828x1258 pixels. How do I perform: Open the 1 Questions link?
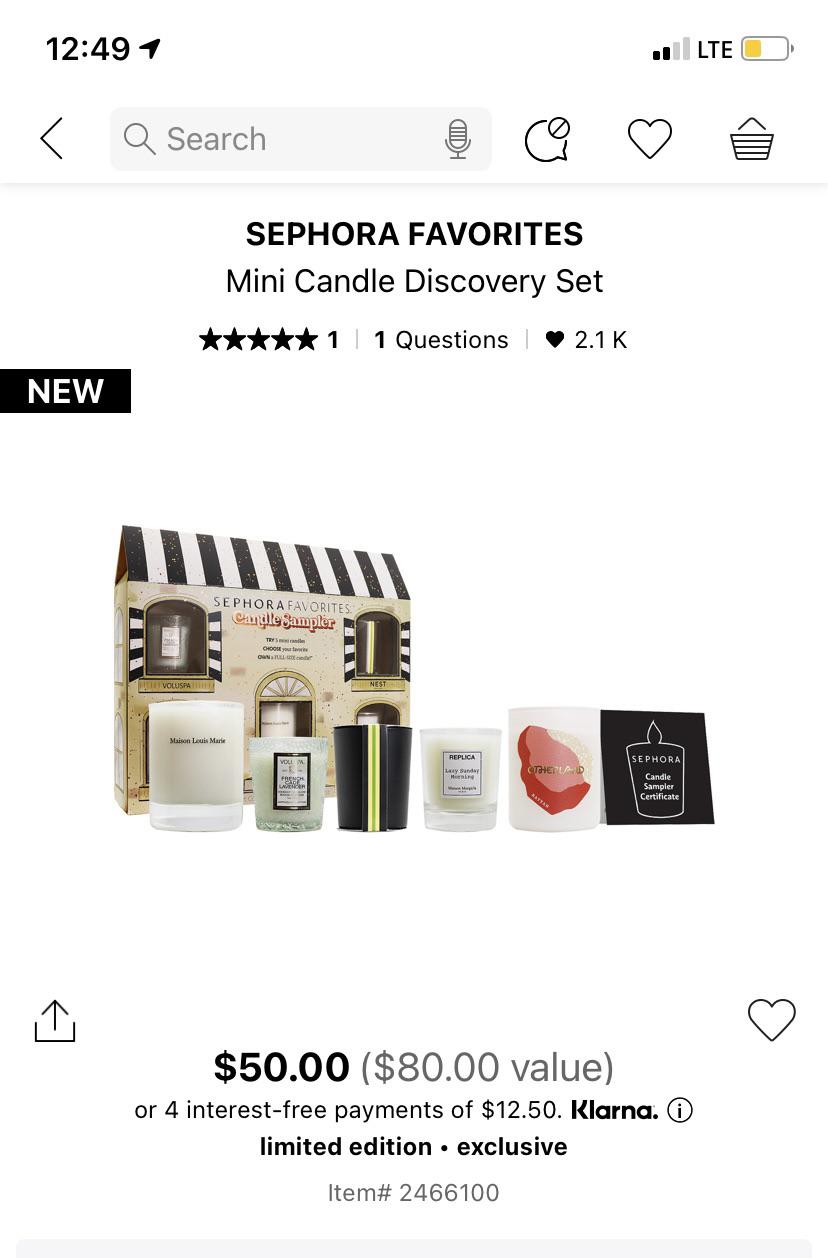tap(440, 339)
